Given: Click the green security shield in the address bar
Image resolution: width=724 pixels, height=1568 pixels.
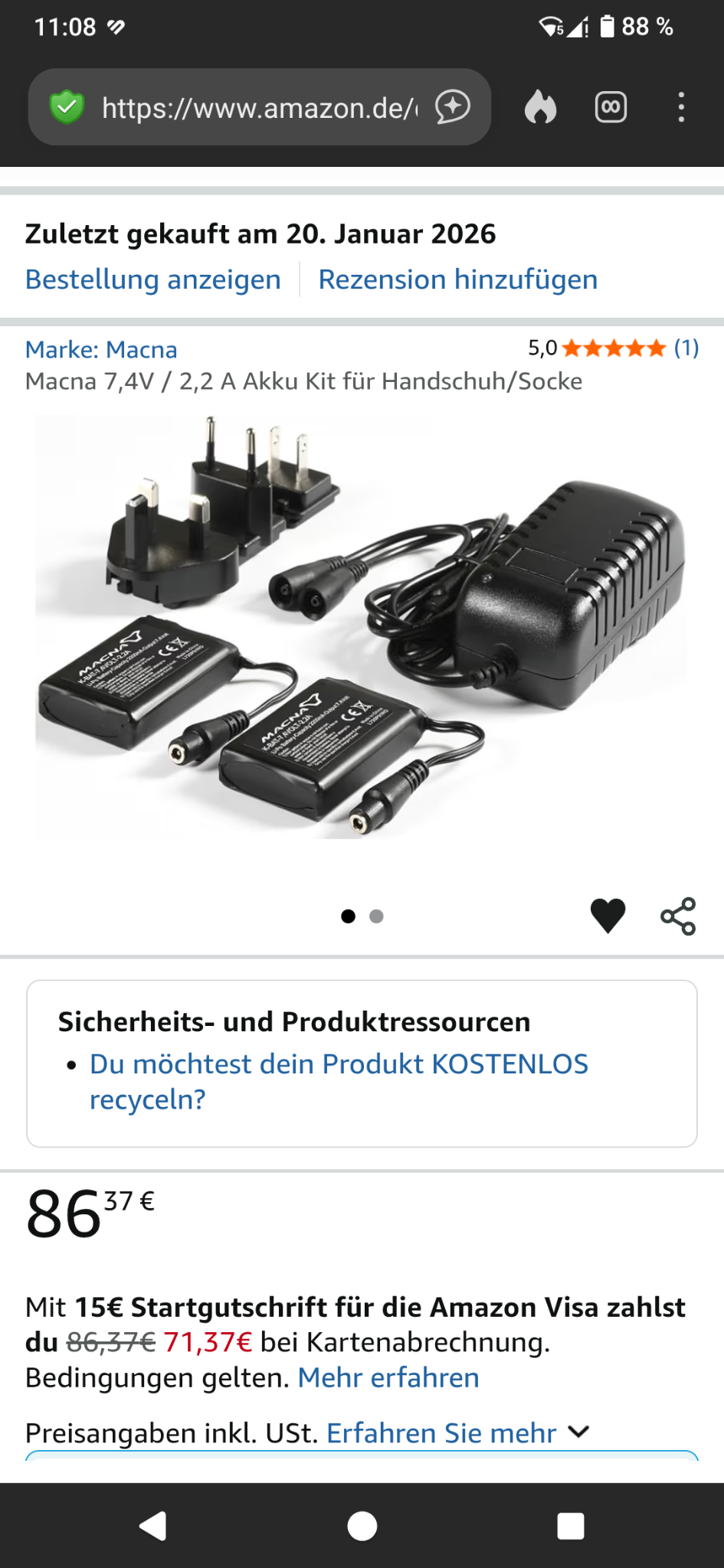Looking at the screenshot, I should tap(67, 107).
